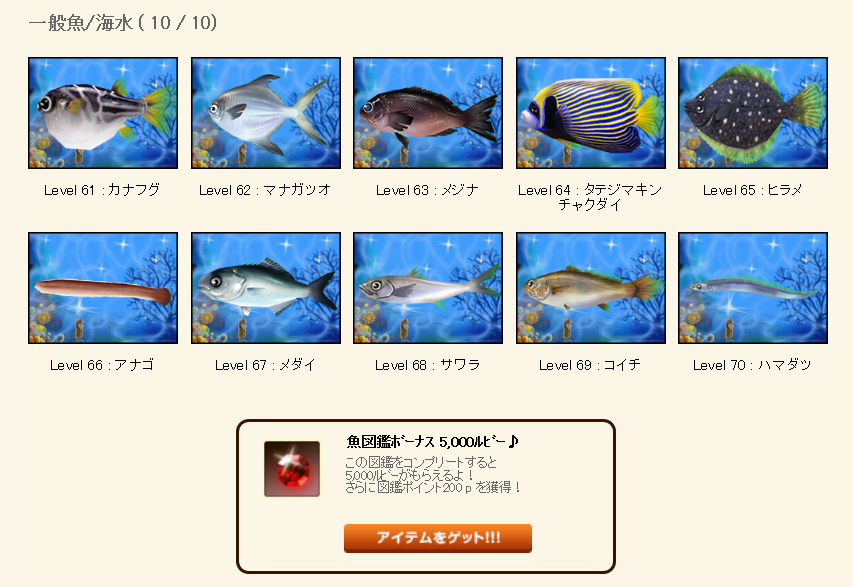Open the Level 65 ヒラメ fish tile
The height and width of the screenshot is (587, 853).
tap(753, 113)
